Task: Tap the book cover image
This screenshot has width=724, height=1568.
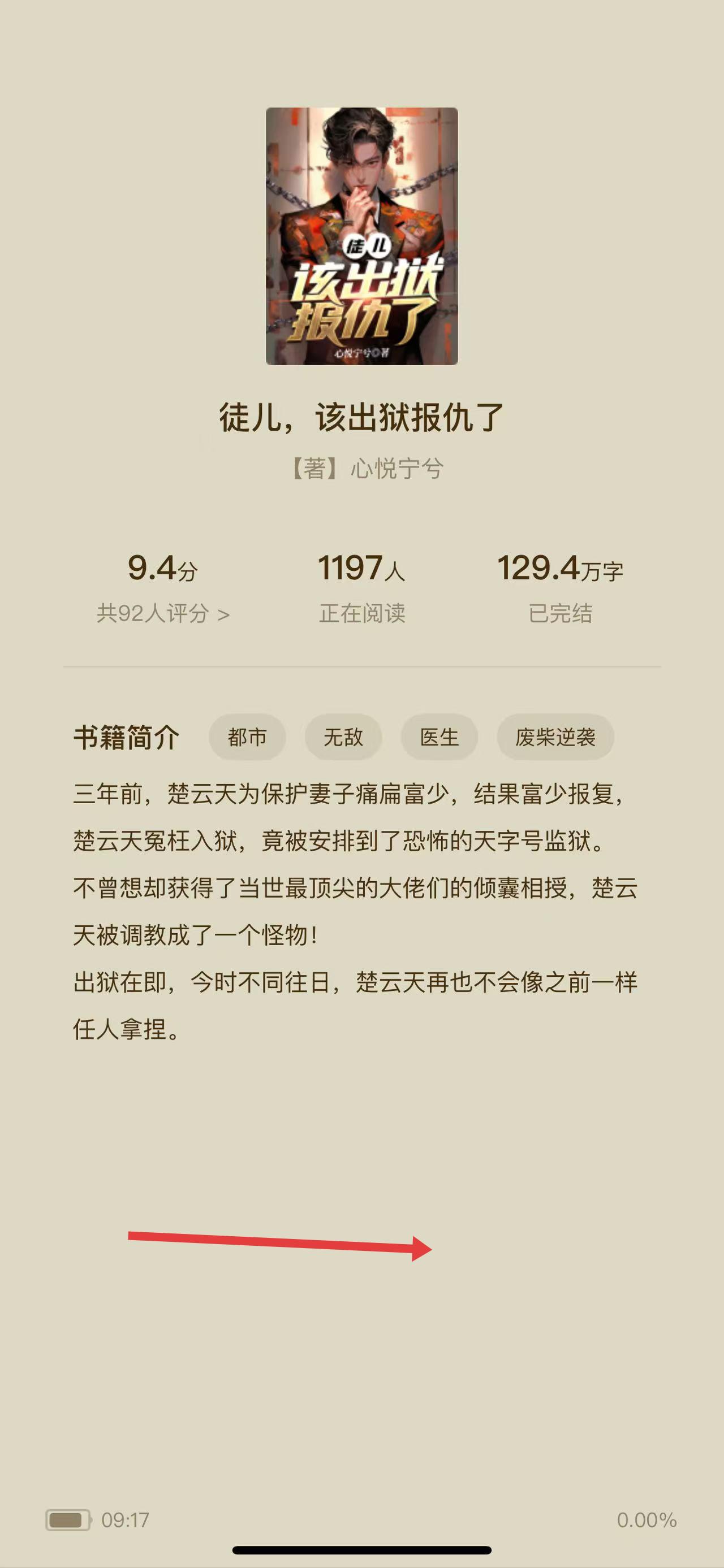Action: click(361, 236)
